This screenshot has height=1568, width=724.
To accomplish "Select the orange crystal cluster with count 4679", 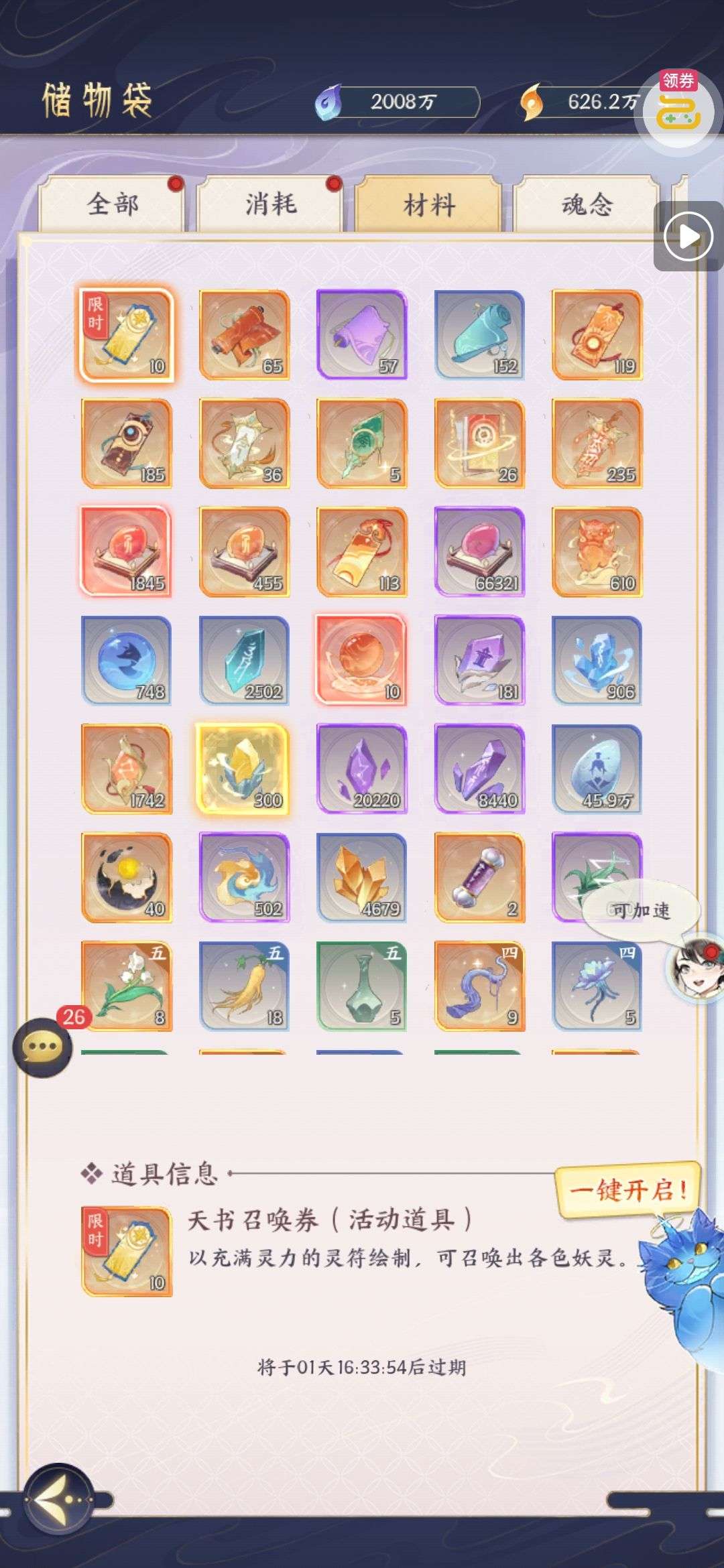I will [362, 877].
